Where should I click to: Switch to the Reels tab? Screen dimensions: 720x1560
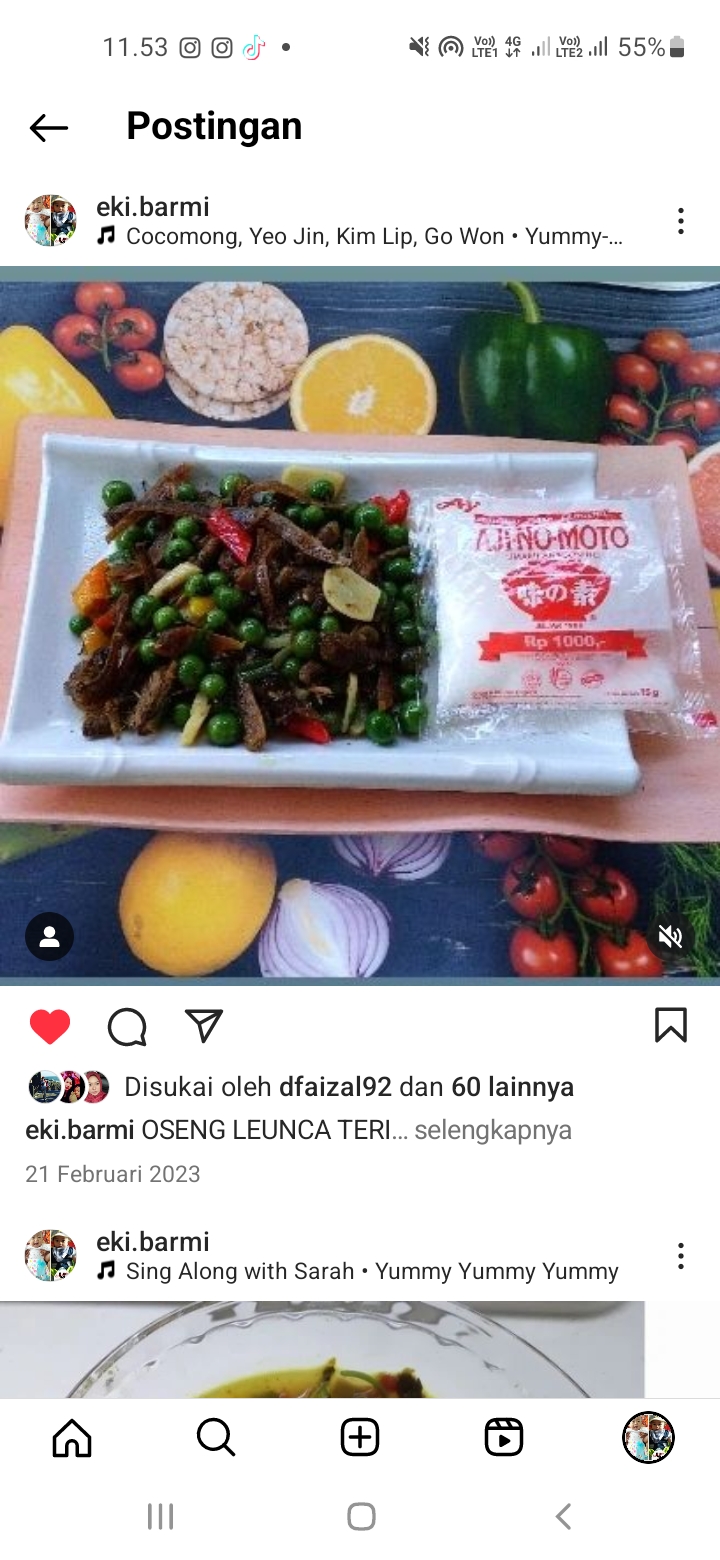[x=504, y=1438]
